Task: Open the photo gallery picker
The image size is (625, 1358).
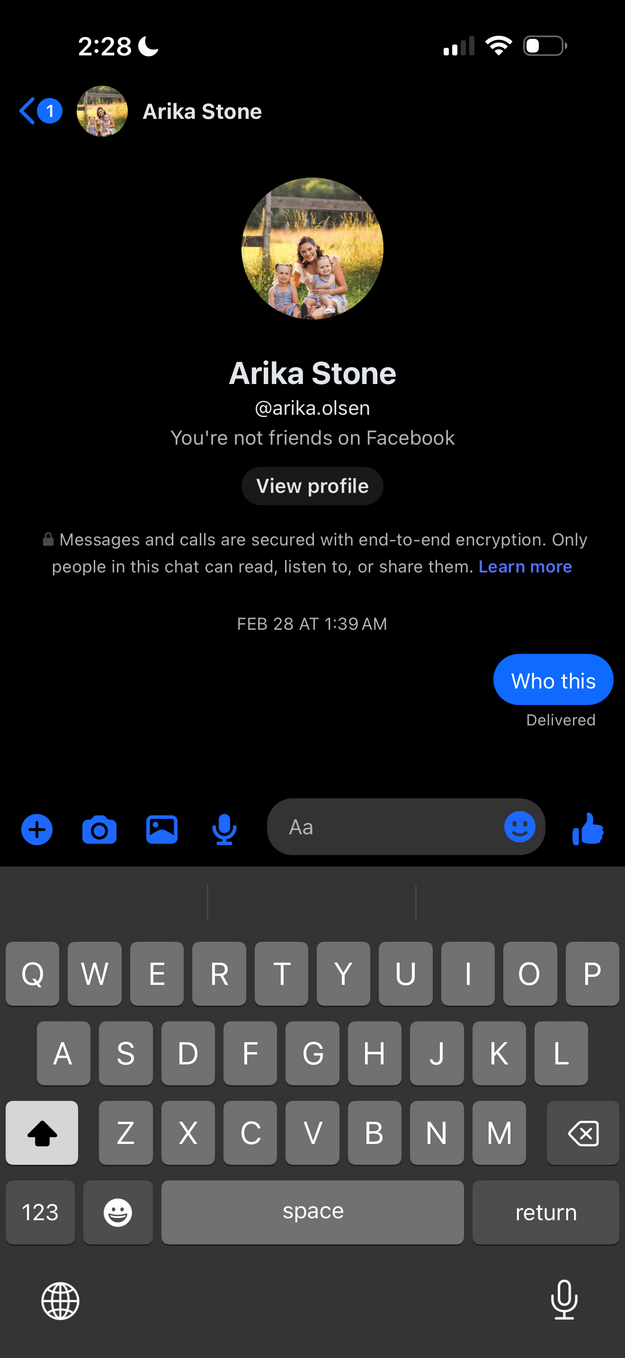Action: click(x=162, y=829)
